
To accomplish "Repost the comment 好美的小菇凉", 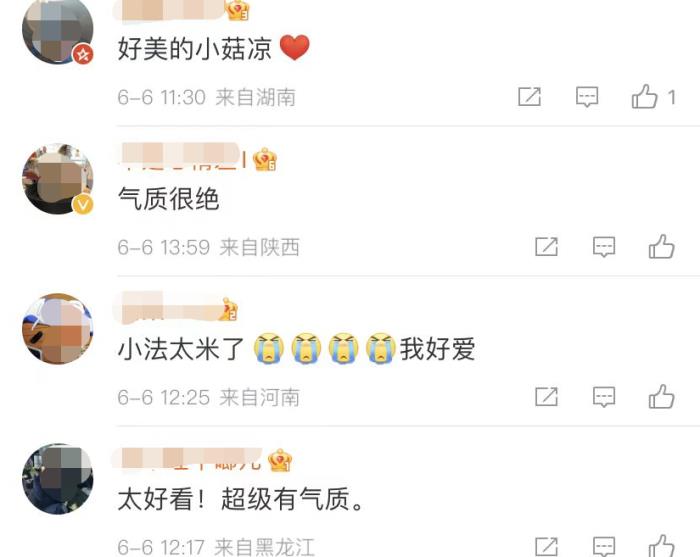I will coord(529,97).
